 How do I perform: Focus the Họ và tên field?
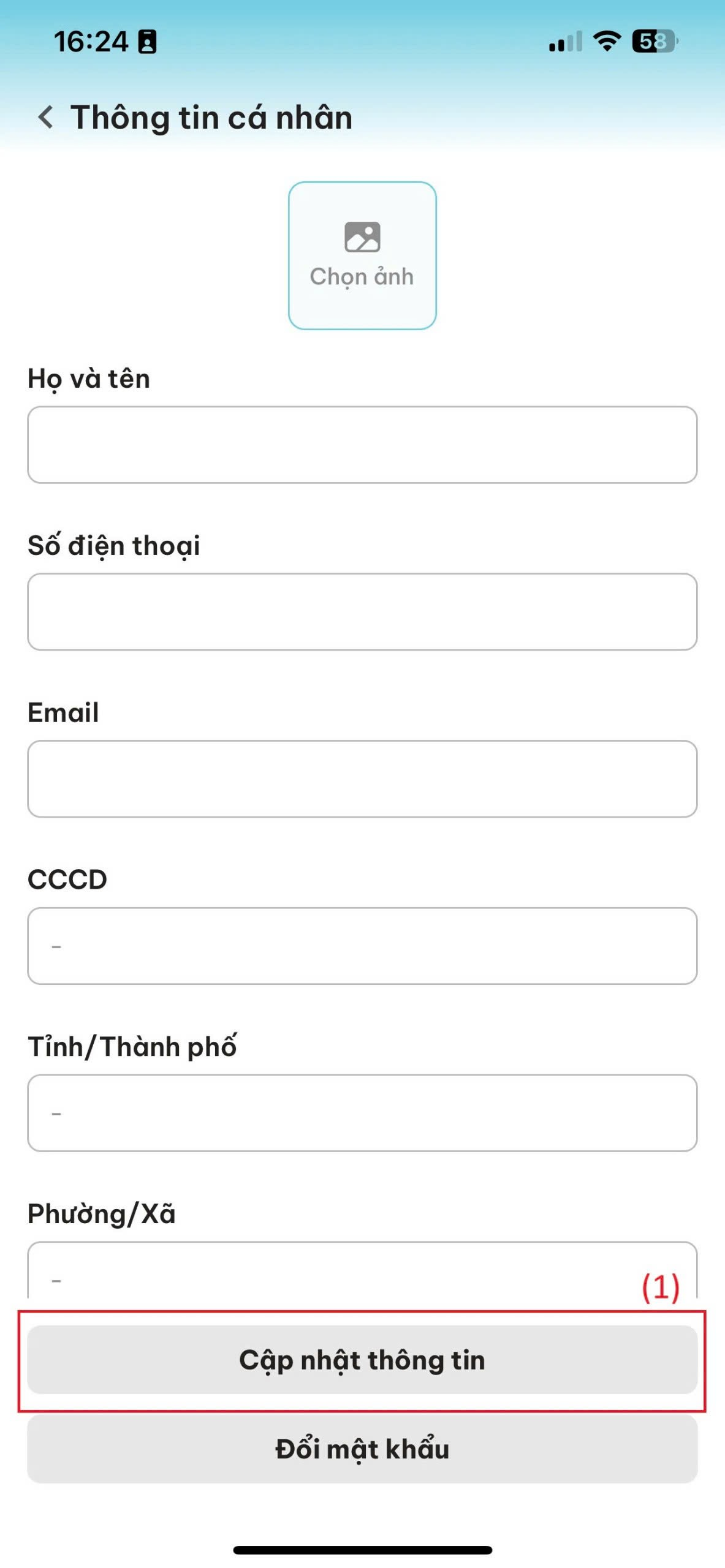(x=362, y=445)
